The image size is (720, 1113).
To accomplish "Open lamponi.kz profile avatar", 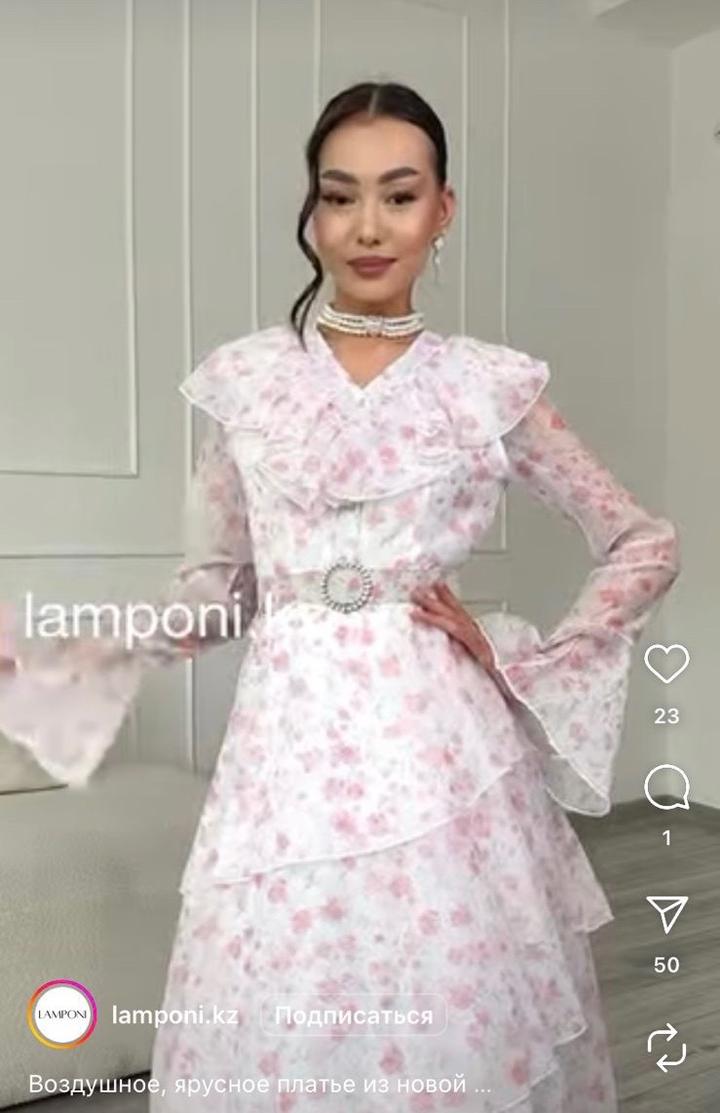I will (62, 1015).
